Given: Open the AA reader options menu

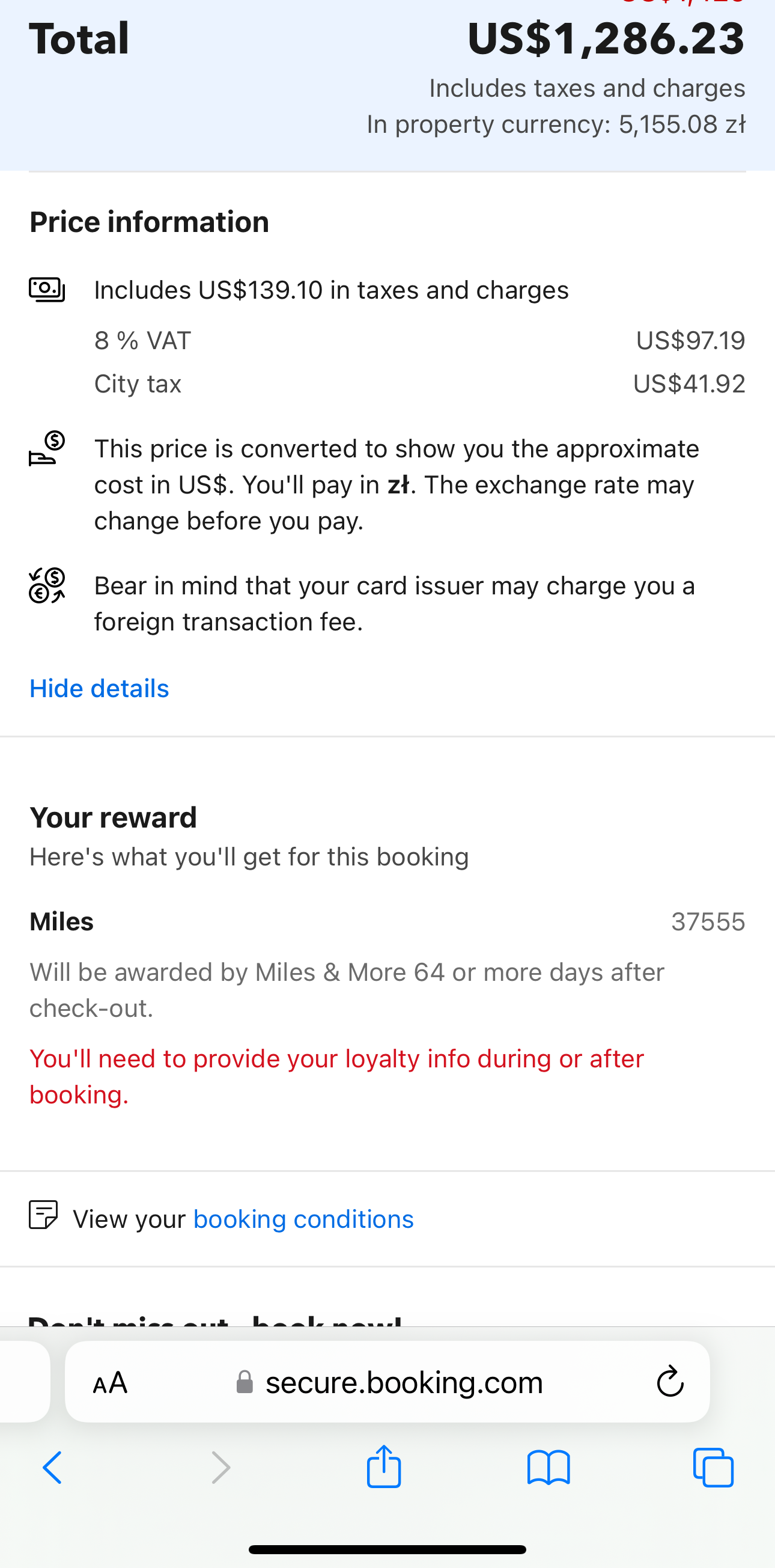Looking at the screenshot, I should click(x=110, y=1382).
